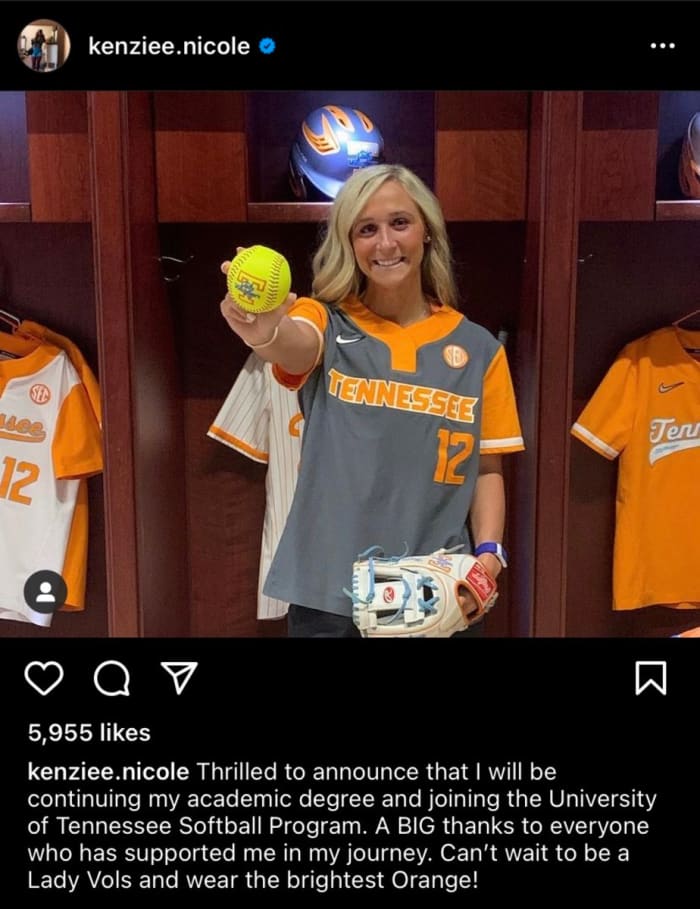
Task: View the 5,955 likes list
Action: [88, 733]
